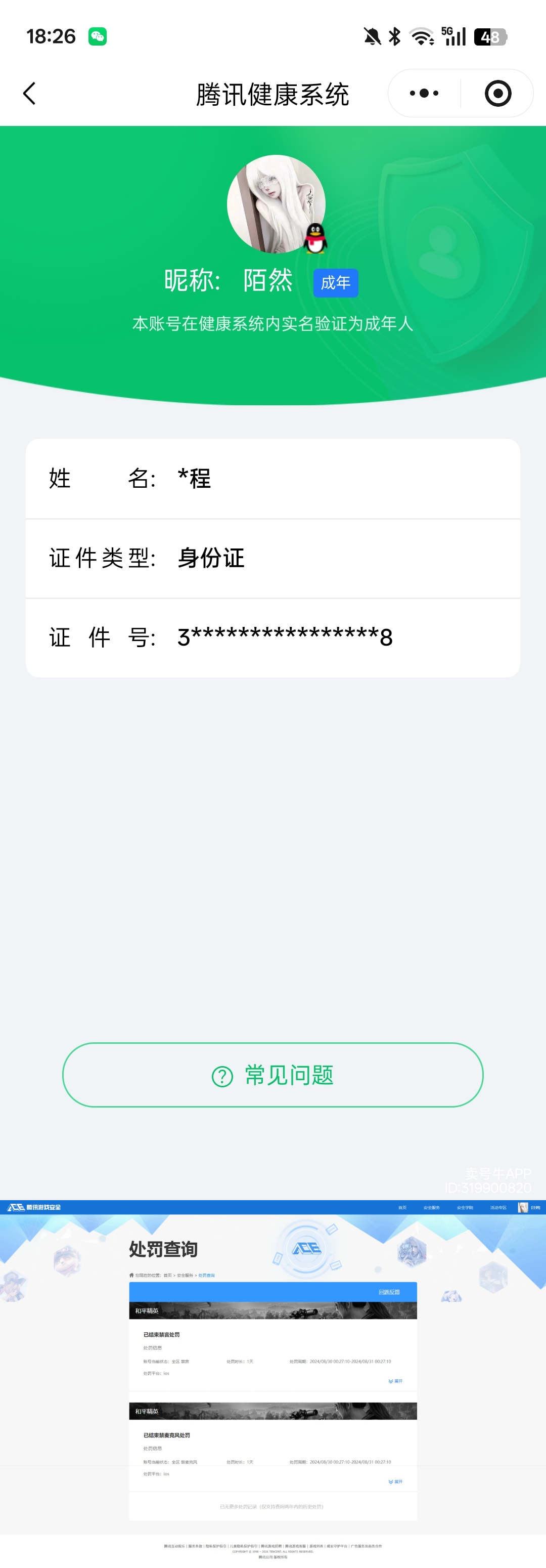Tap the back arrow at top left
The width and height of the screenshot is (546, 1568).
point(29,93)
